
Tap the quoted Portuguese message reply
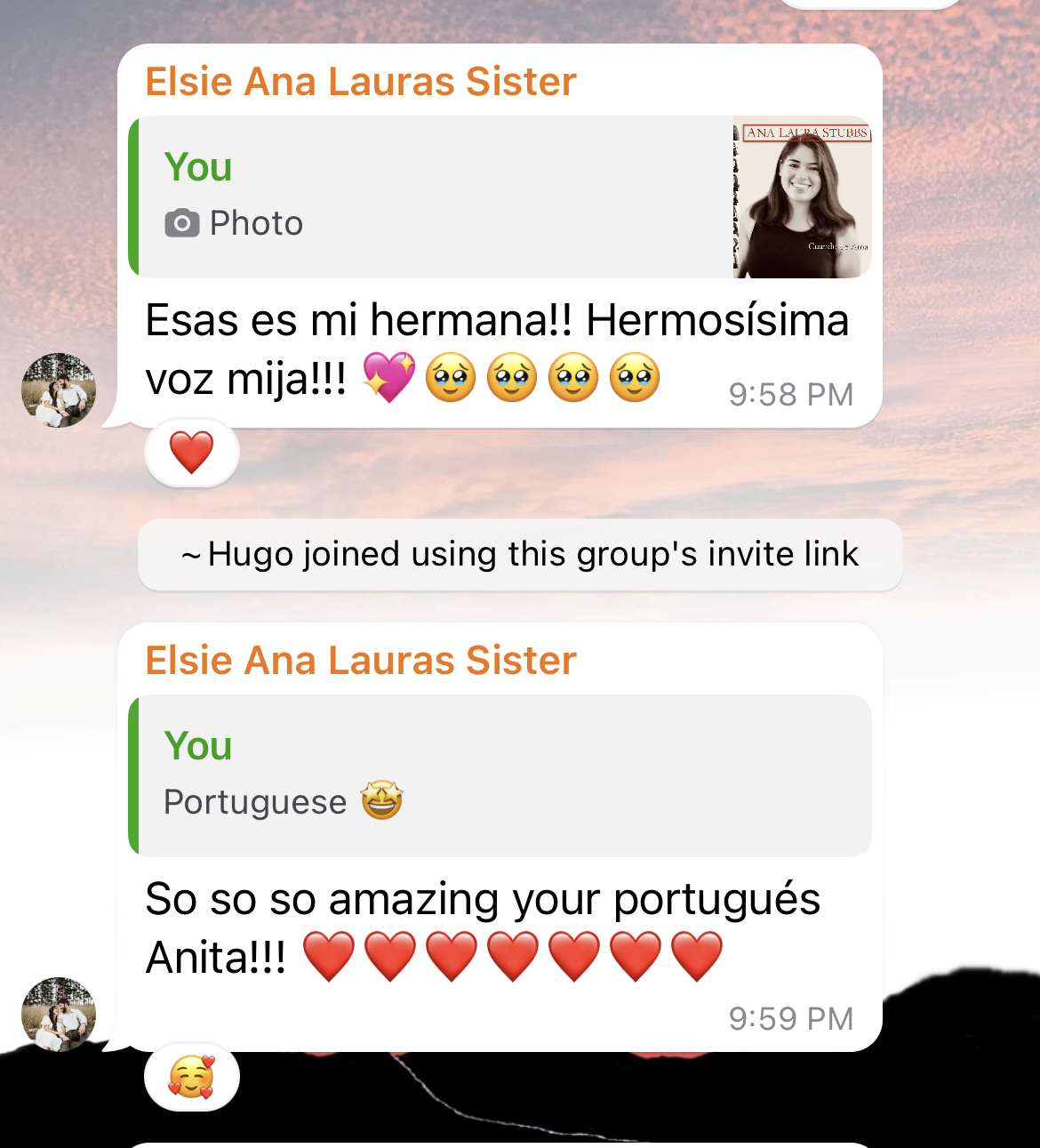click(500, 775)
